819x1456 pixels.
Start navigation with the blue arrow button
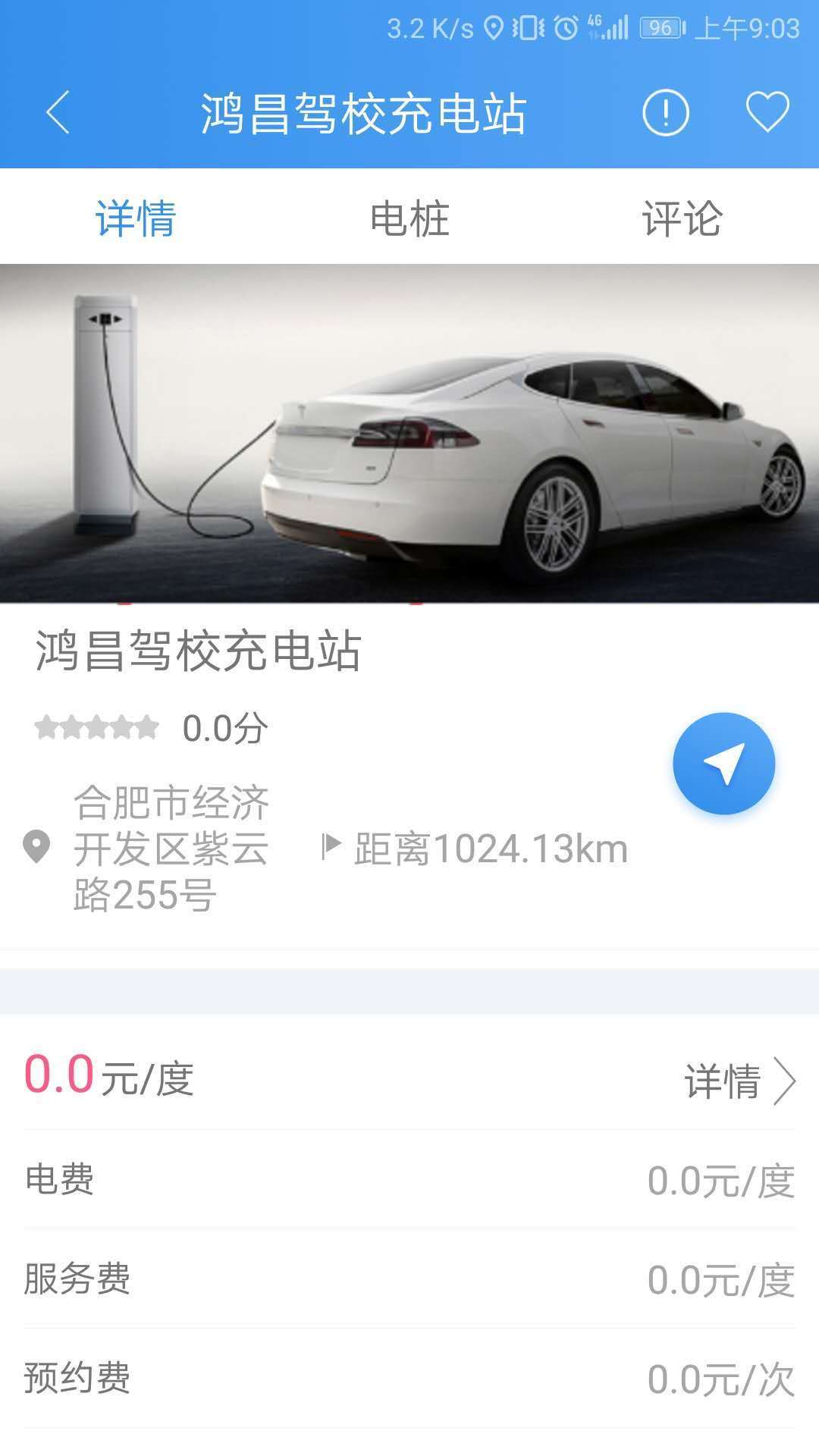[723, 764]
